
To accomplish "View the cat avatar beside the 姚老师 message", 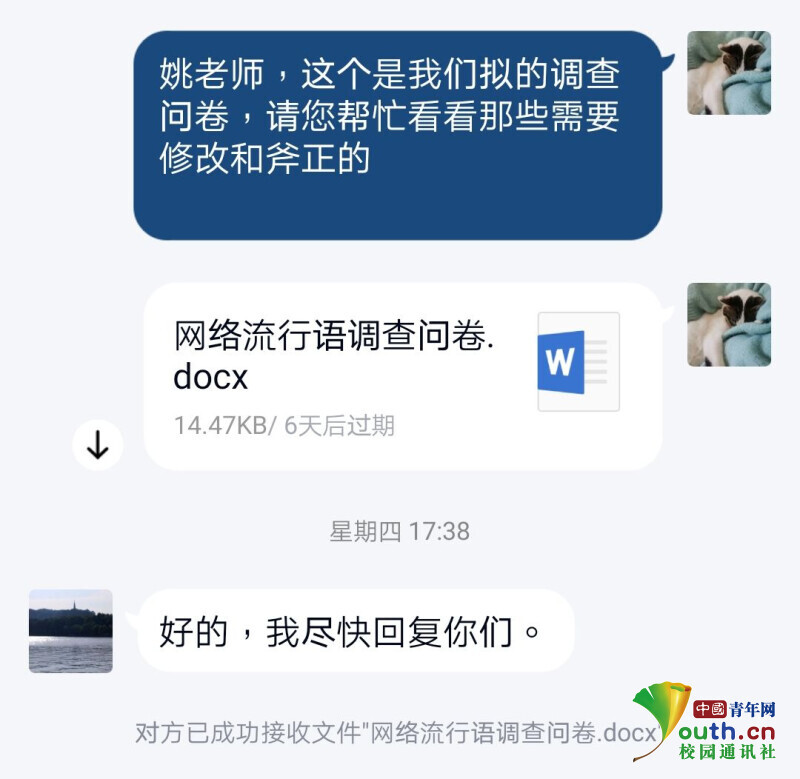I will (729, 72).
